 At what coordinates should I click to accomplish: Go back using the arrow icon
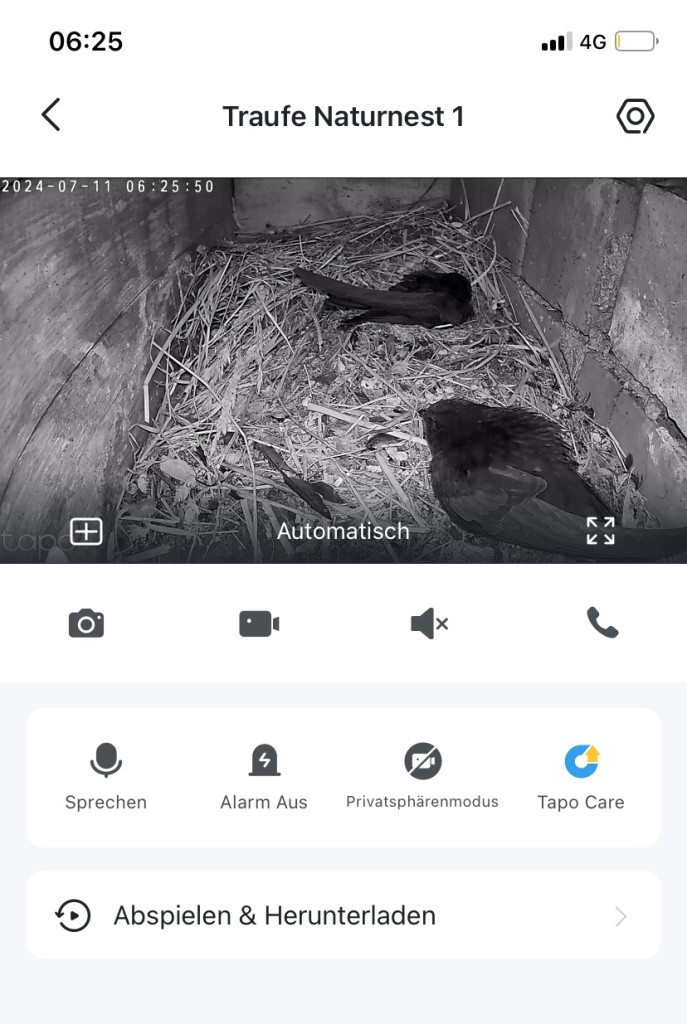pyautogui.click(x=51, y=116)
